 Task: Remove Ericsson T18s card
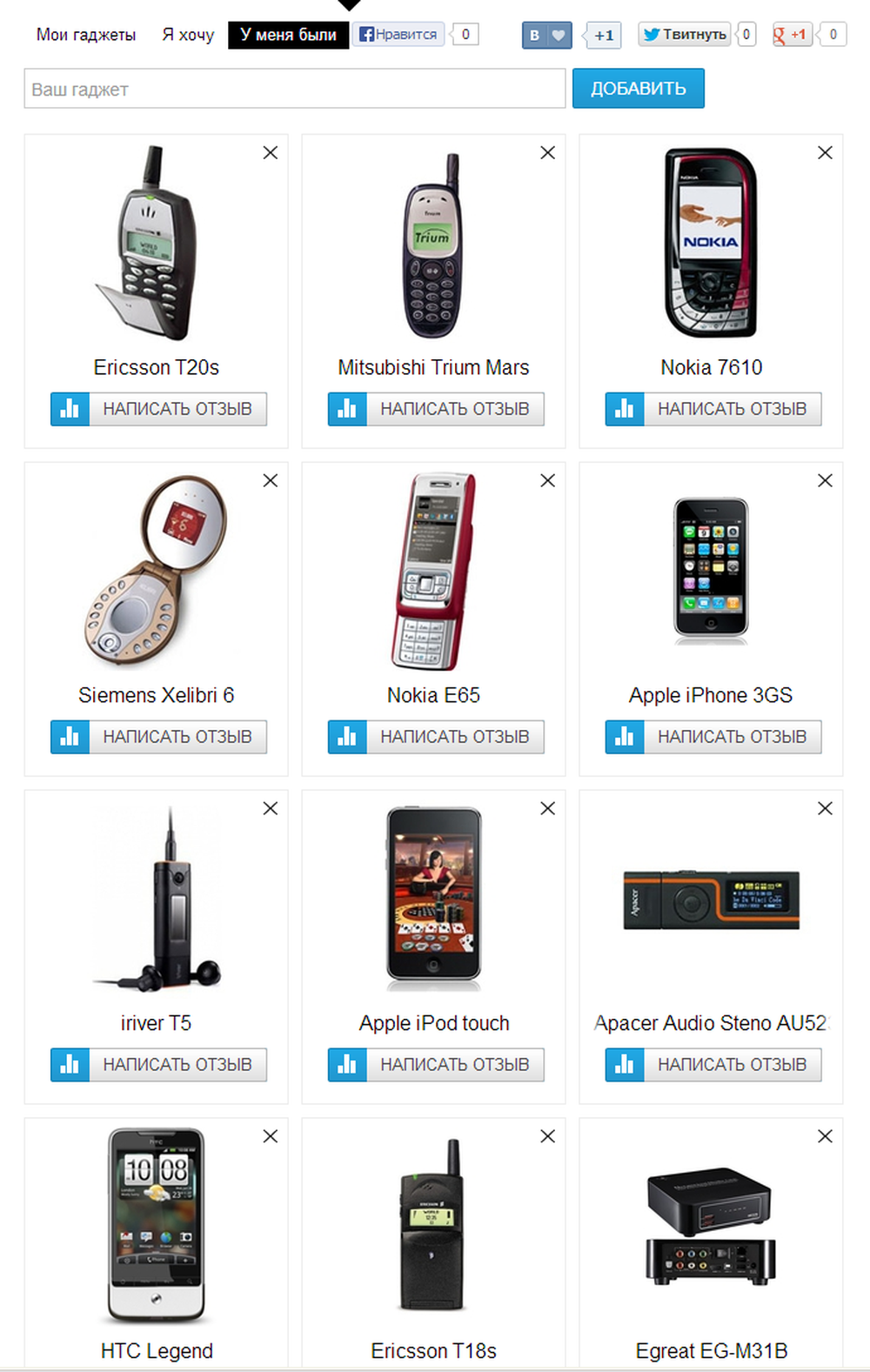(547, 1136)
